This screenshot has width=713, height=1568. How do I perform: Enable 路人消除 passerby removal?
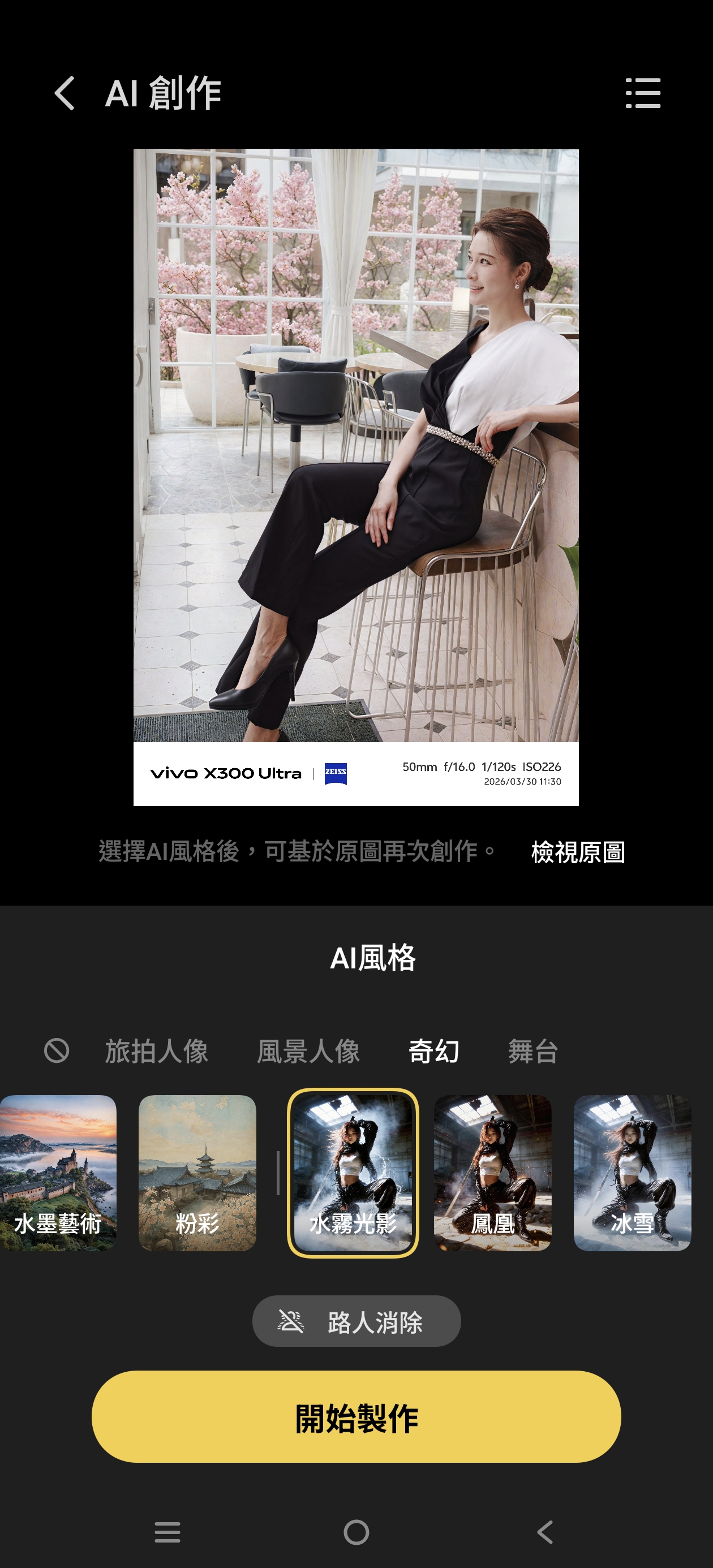pyautogui.click(x=356, y=1321)
